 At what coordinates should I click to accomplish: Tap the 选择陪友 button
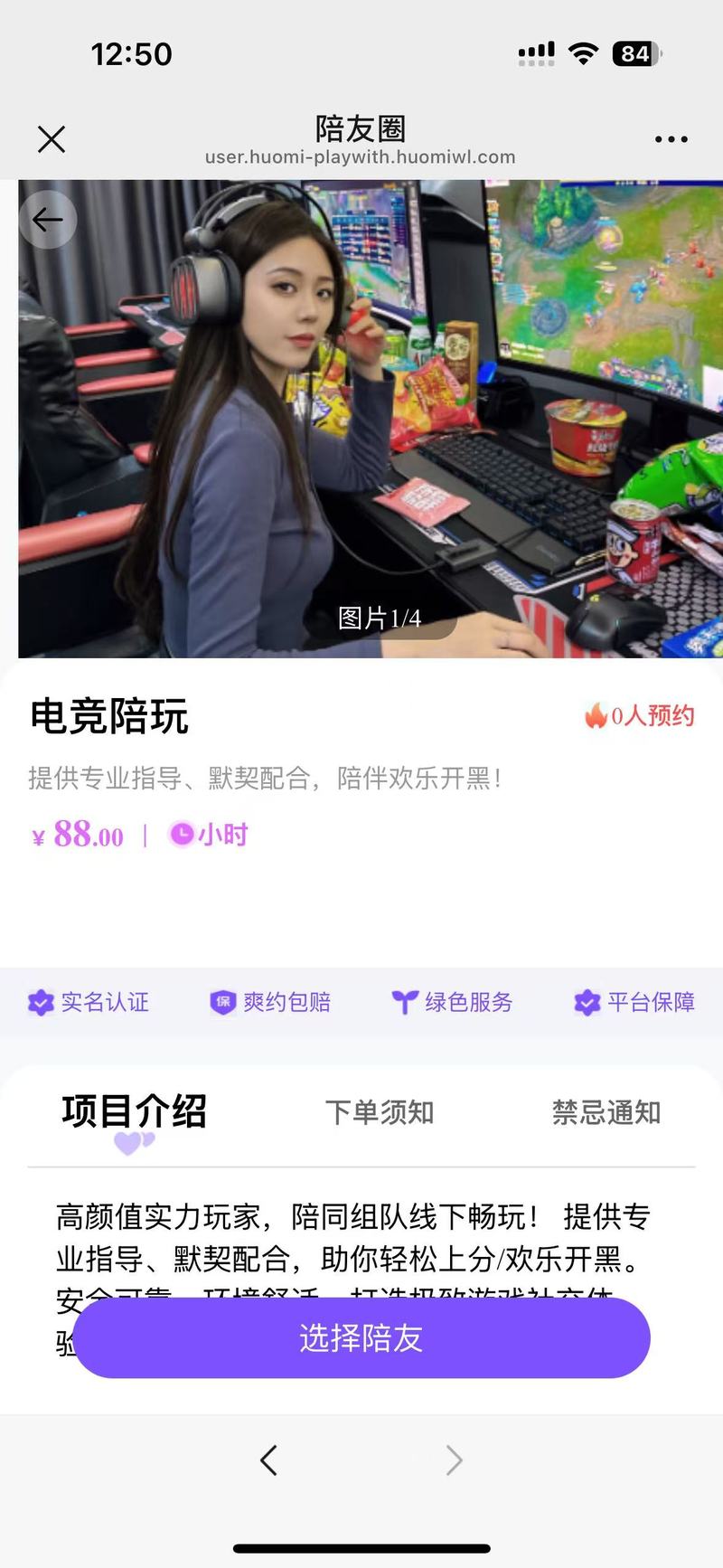click(361, 1338)
